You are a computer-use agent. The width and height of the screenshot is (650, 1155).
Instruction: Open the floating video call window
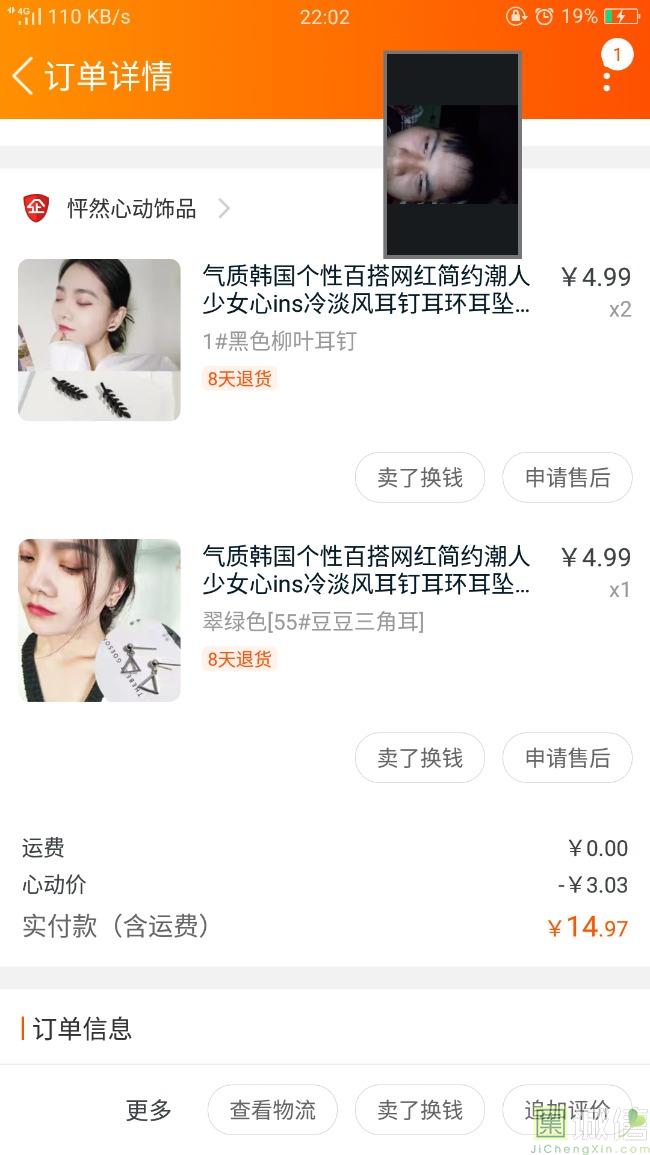(x=453, y=155)
